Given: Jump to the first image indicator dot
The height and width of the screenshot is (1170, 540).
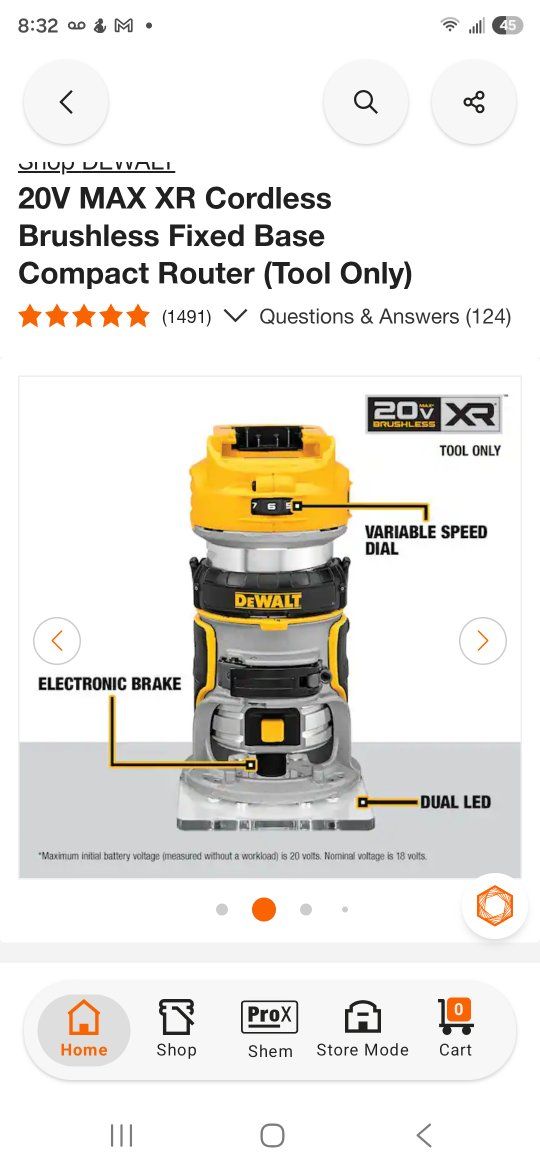Looking at the screenshot, I should (x=222, y=910).
